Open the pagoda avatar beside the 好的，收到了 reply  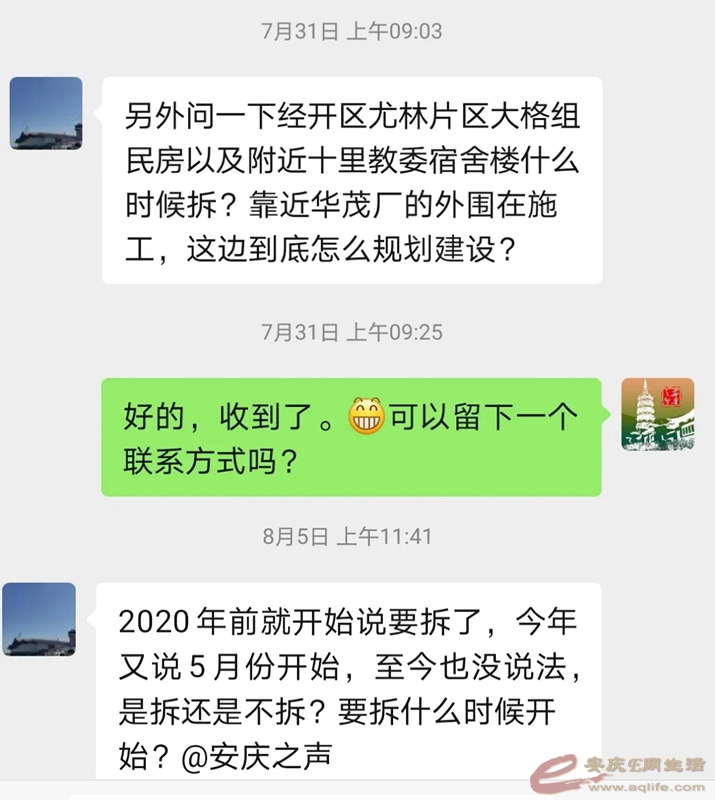(x=657, y=414)
